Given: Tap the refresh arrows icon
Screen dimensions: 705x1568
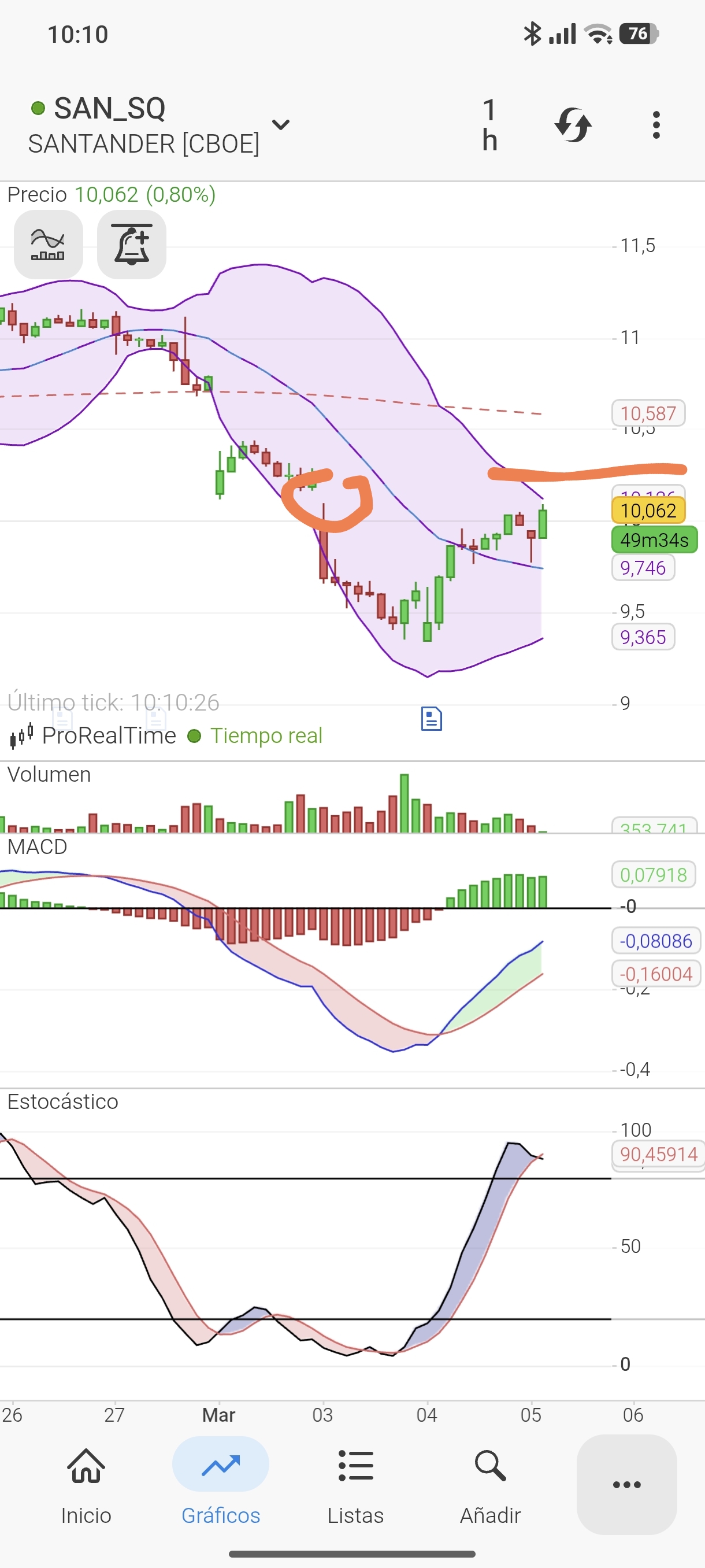Looking at the screenshot, I should coord(573,125).
